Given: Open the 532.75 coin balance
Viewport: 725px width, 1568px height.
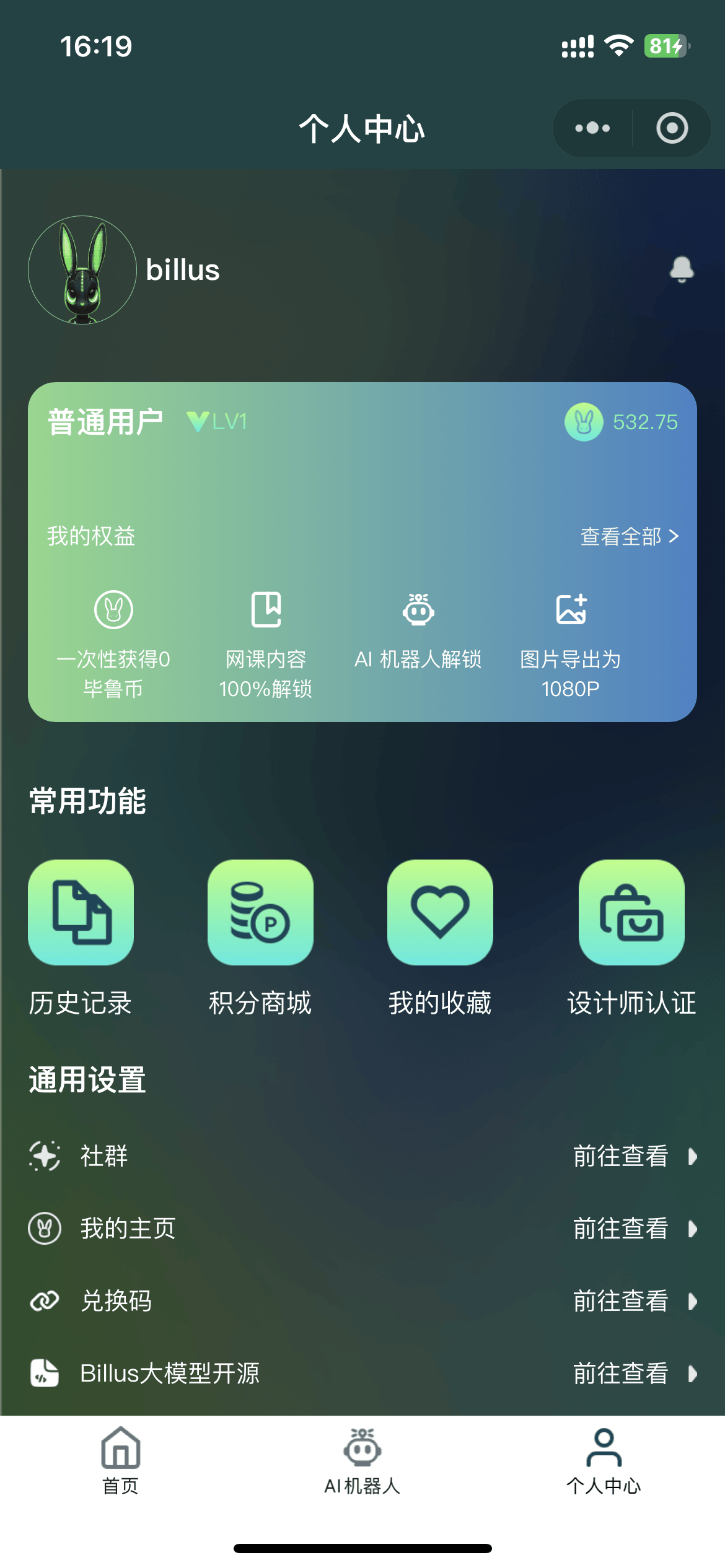Looking at the screenshot, I should coord(622,422).
